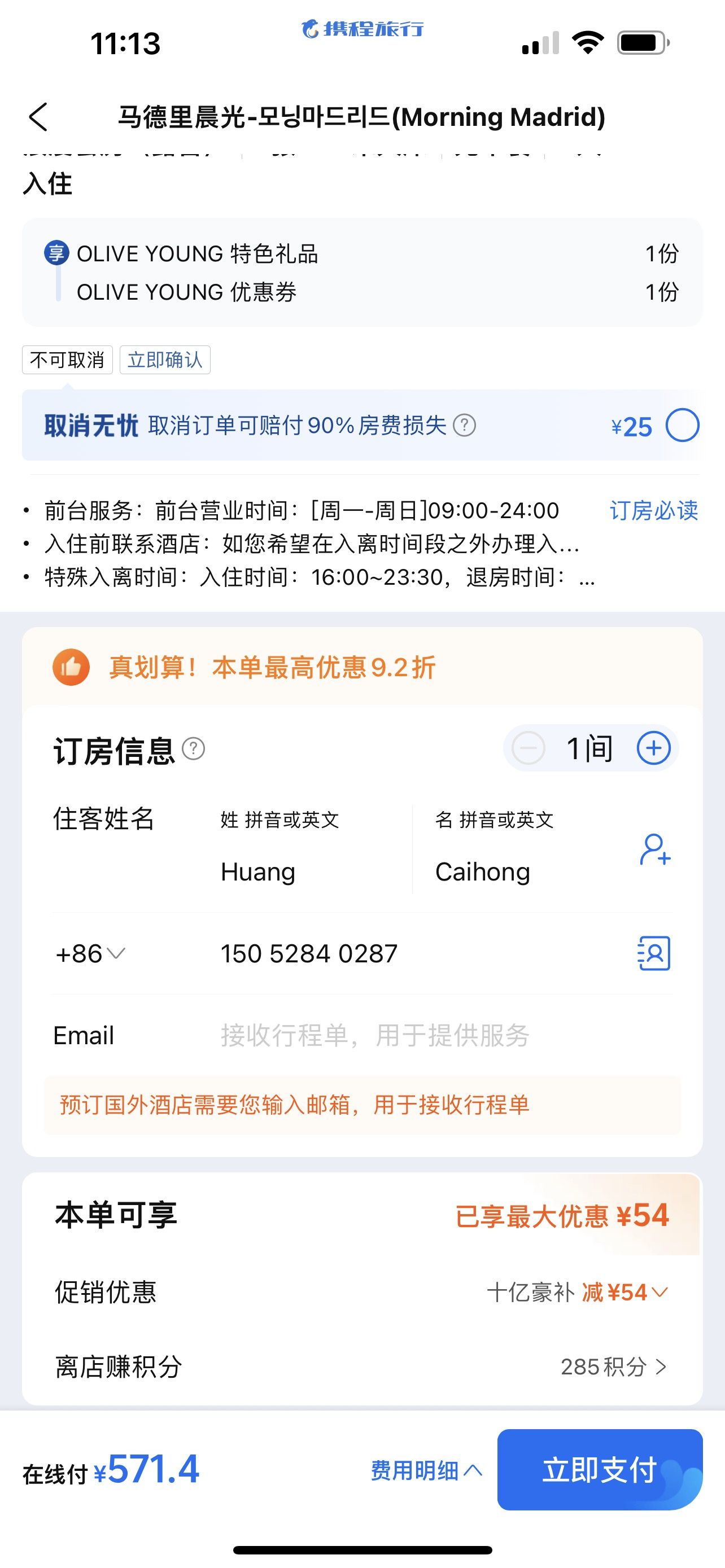Pick a phone number from the contacts icon
Screen dimensions: 725x1568
tap(654, 953)
